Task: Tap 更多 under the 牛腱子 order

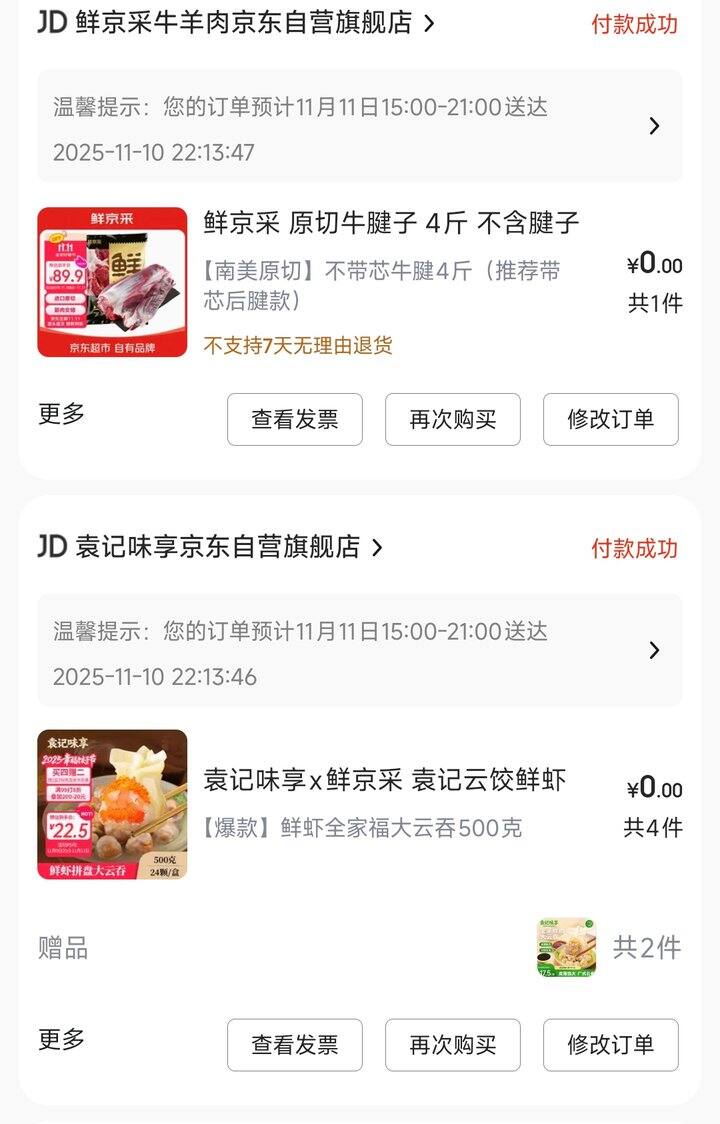Action: click(62, 414)
